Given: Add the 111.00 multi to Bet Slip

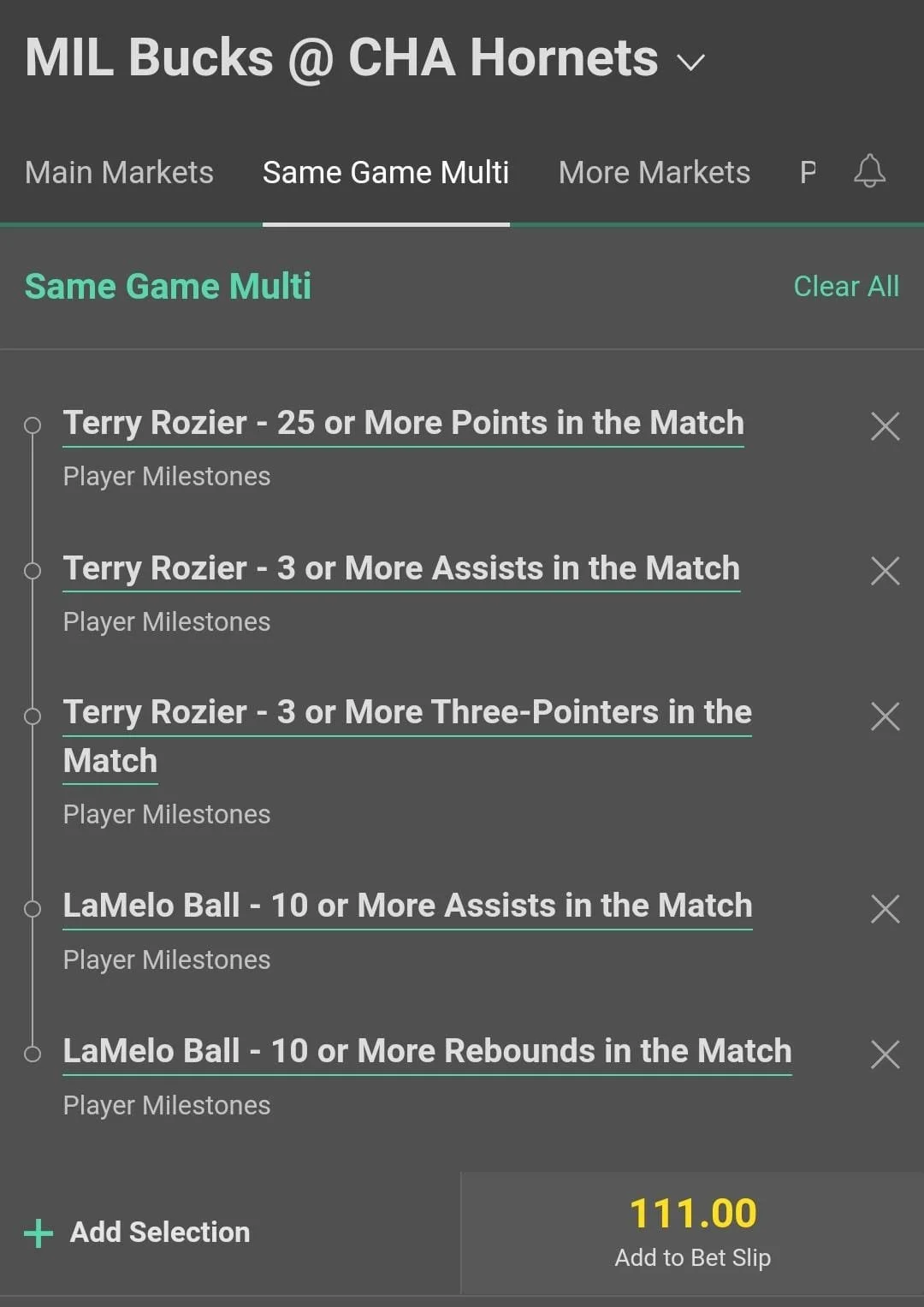Looking at the screenshot, I should tap(693, 1233).
